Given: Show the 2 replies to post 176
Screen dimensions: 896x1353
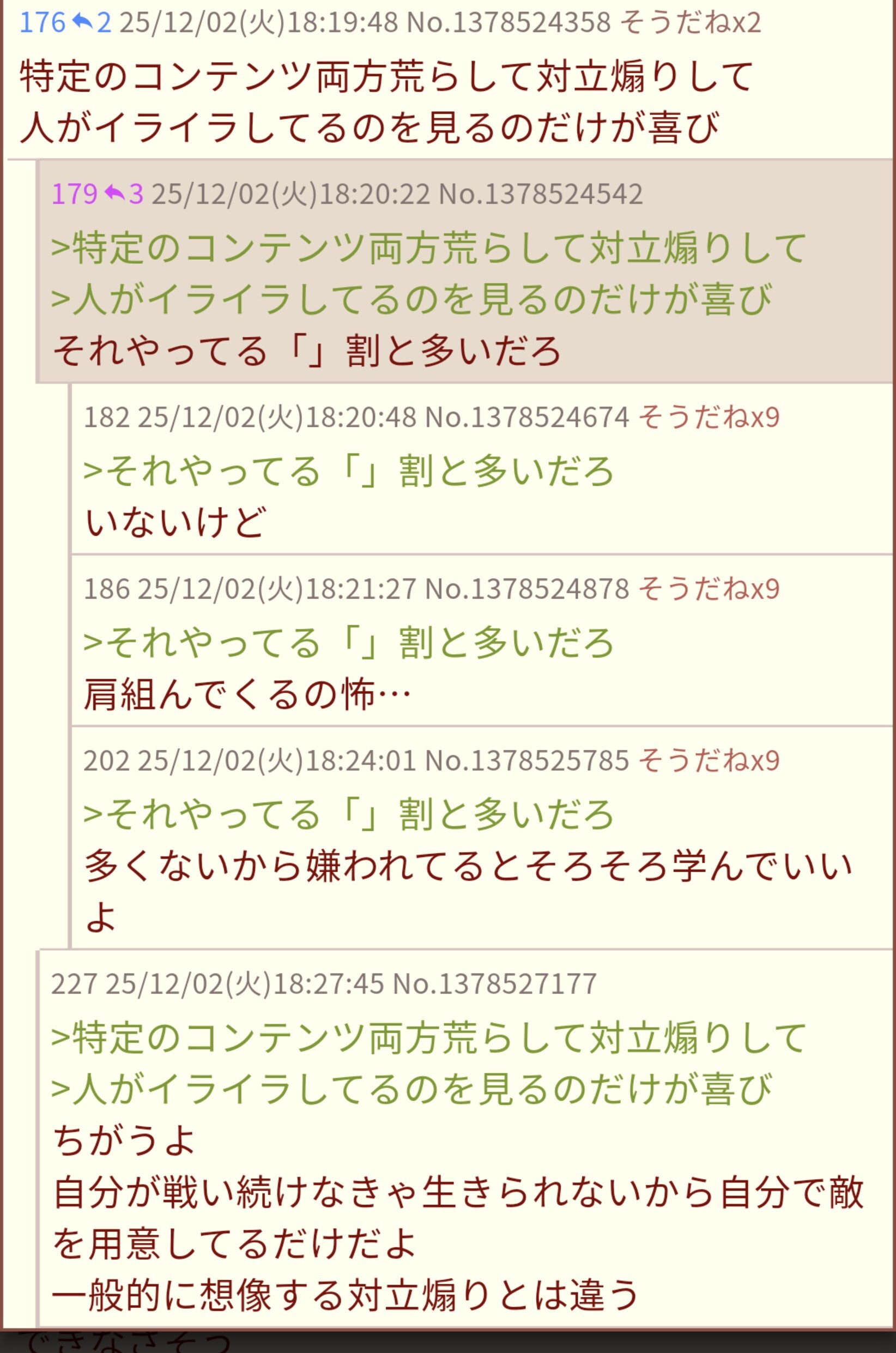Looking at the screenshot, I should 92,23.
